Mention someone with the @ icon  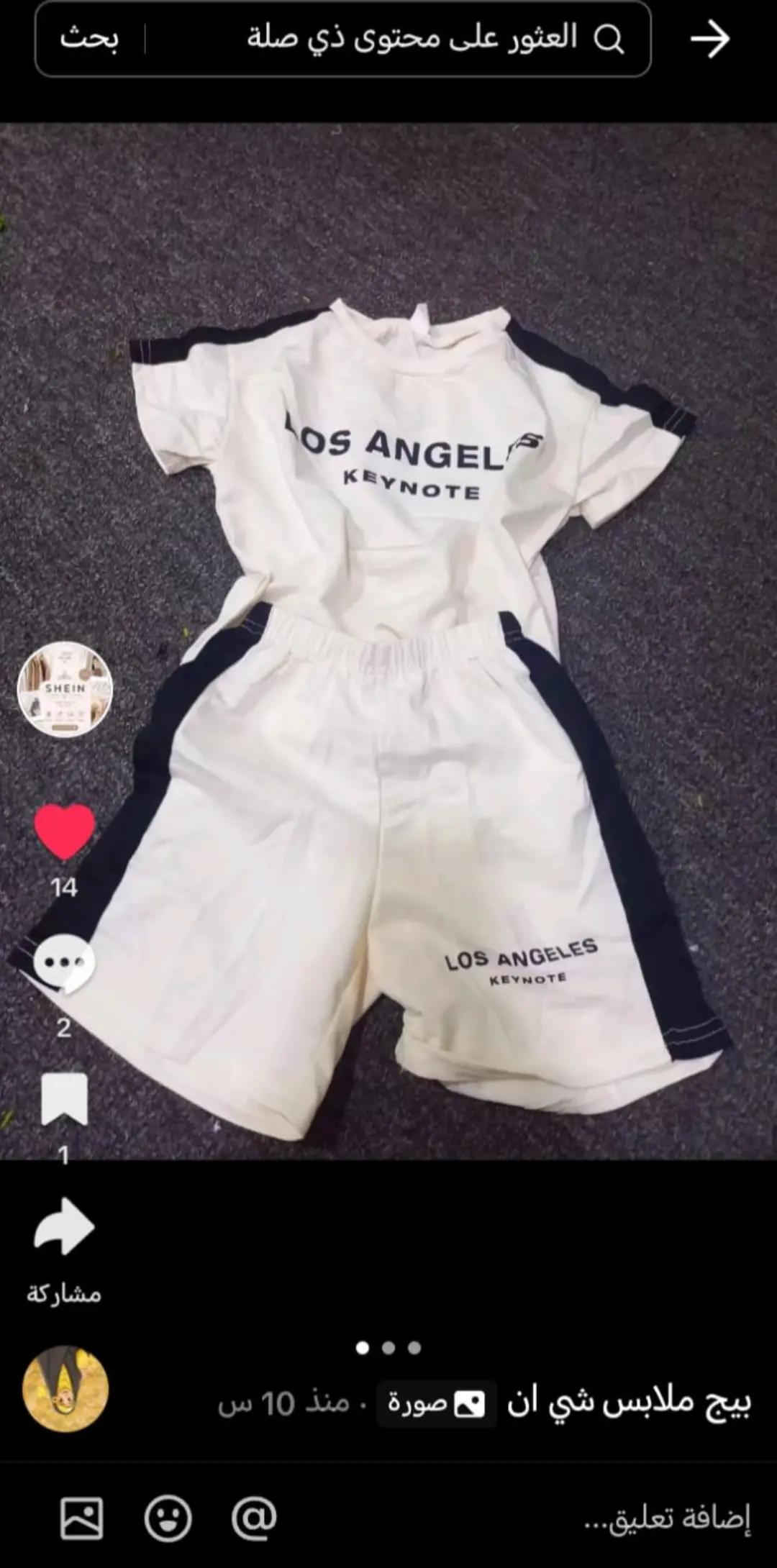click(254, 1519)
